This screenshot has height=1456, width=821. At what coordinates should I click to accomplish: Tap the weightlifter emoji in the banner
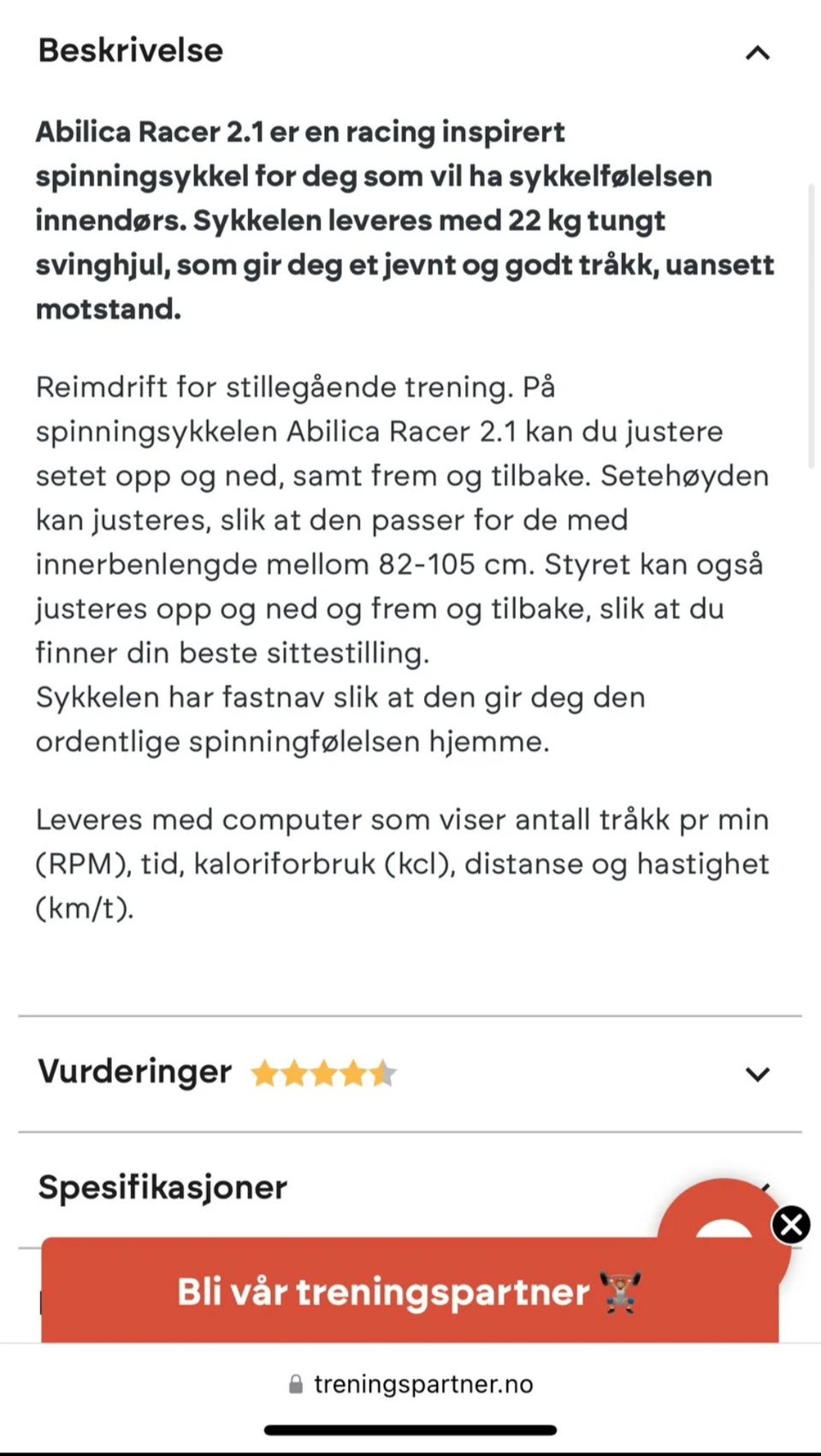pyautogui.click(x=620, y=1293)
